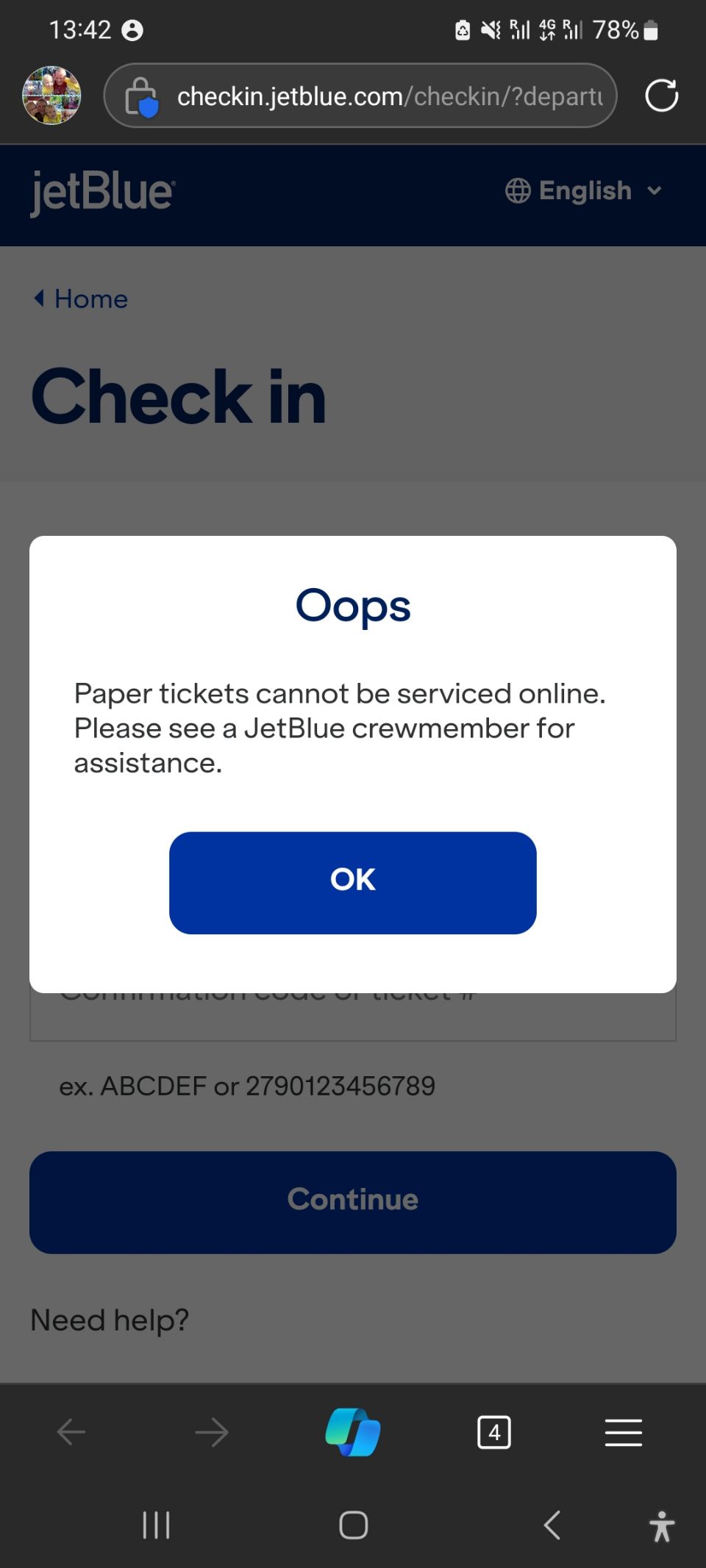Open the Copilot button in browser toolbar
The width and height of the screenshot is (706, 1568).
point(353,1432)
